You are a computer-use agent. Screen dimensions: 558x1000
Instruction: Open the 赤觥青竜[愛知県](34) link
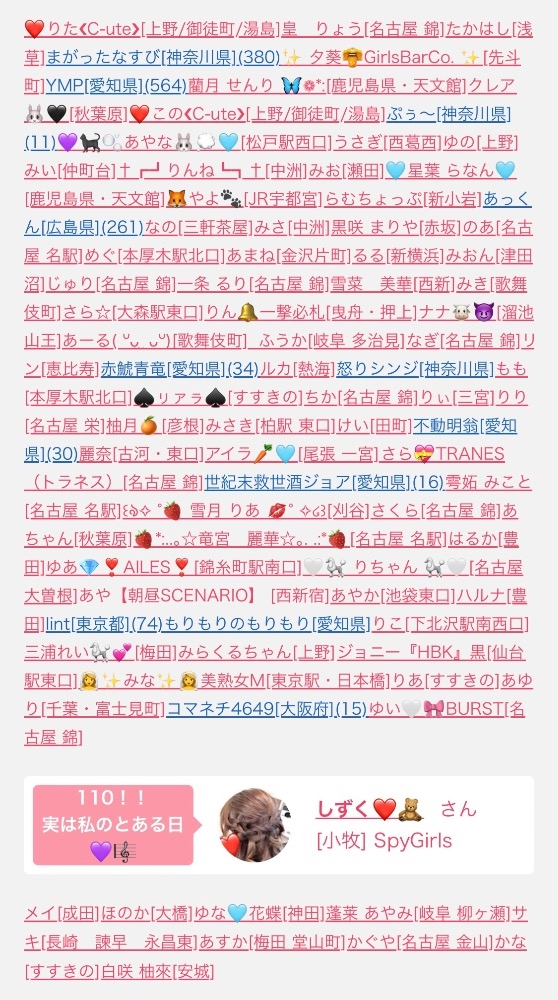(x=180, y=369)
